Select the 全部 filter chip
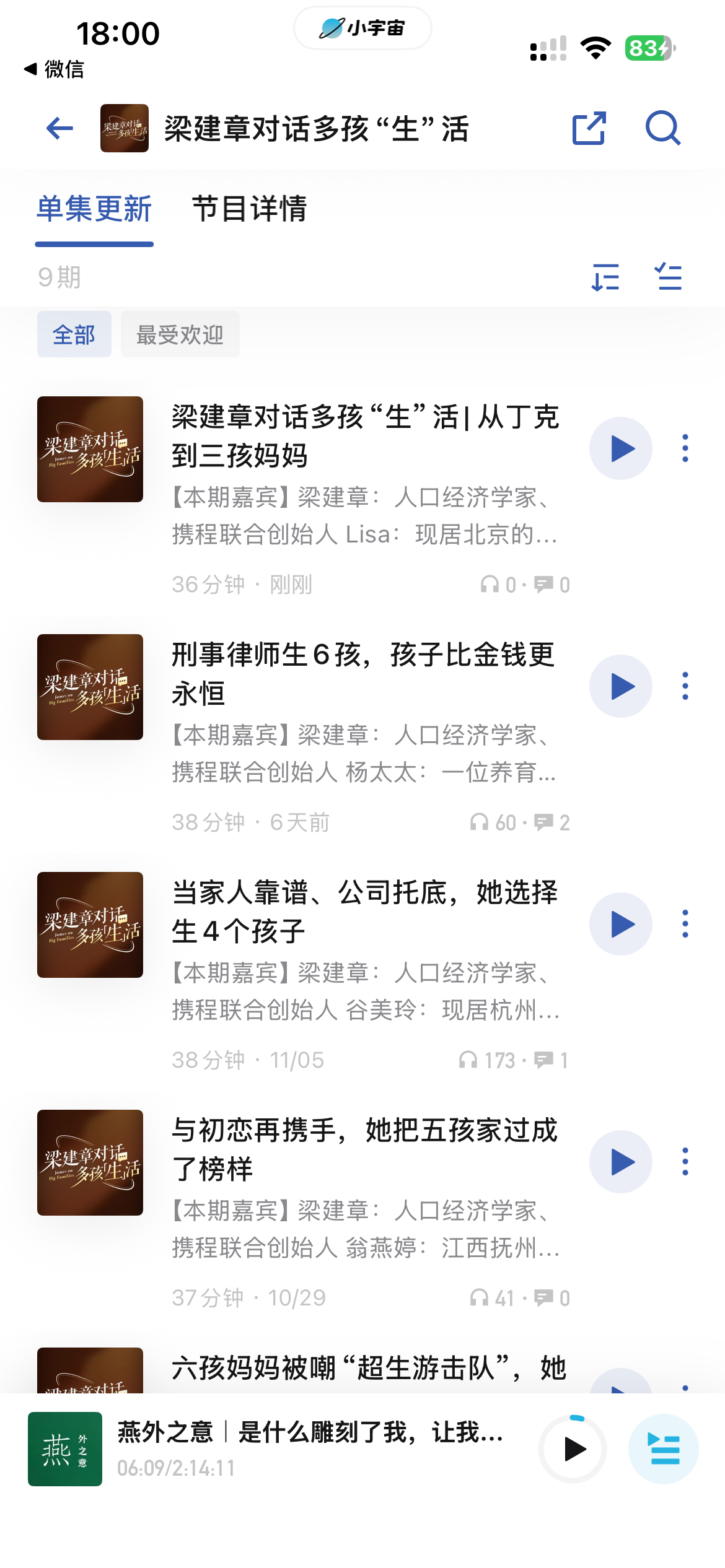725x1568 pixels. pyautogui.click(x=74, y=335)
